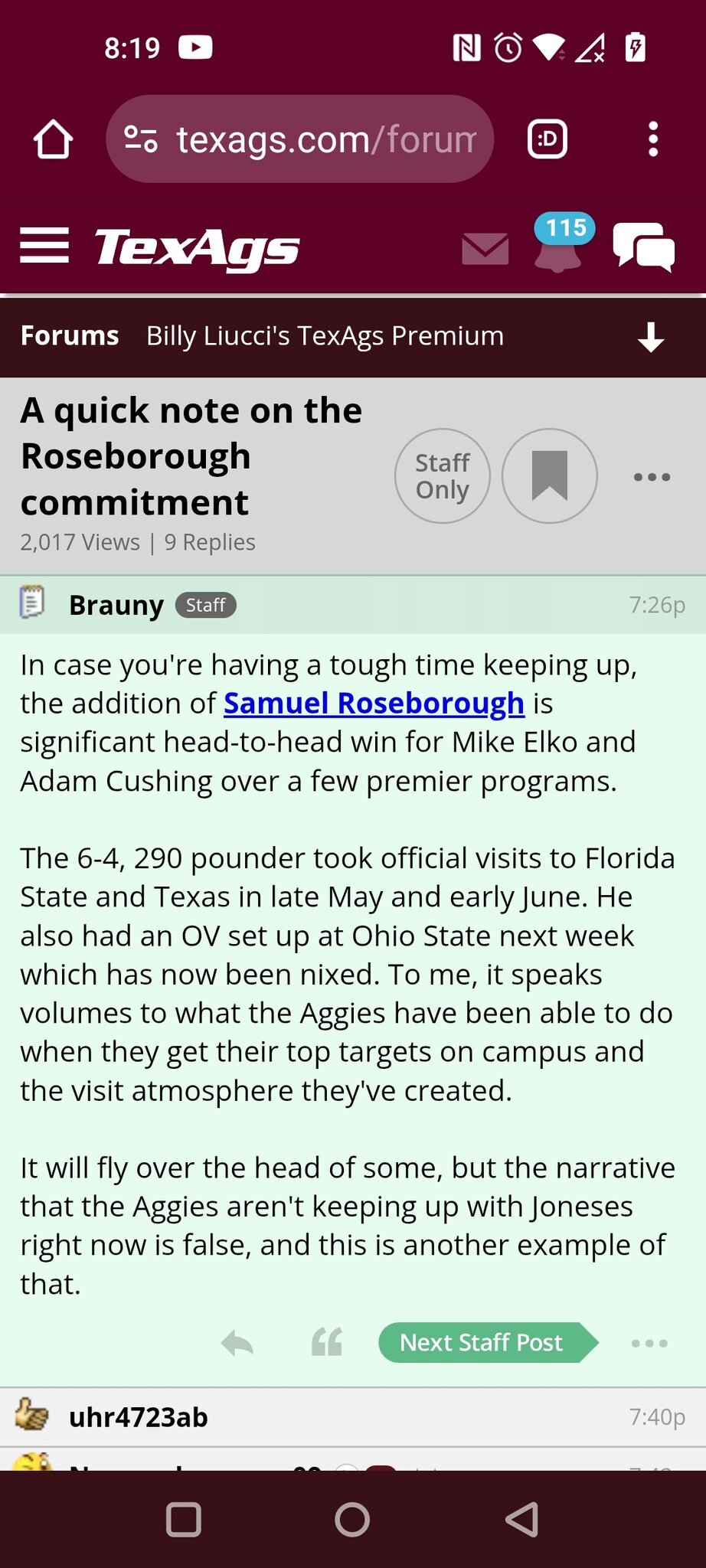Open Billy Liucci's TexAgs Premium forum
The height and width of the screenshot is (1568, 706).
coord(325,335)
